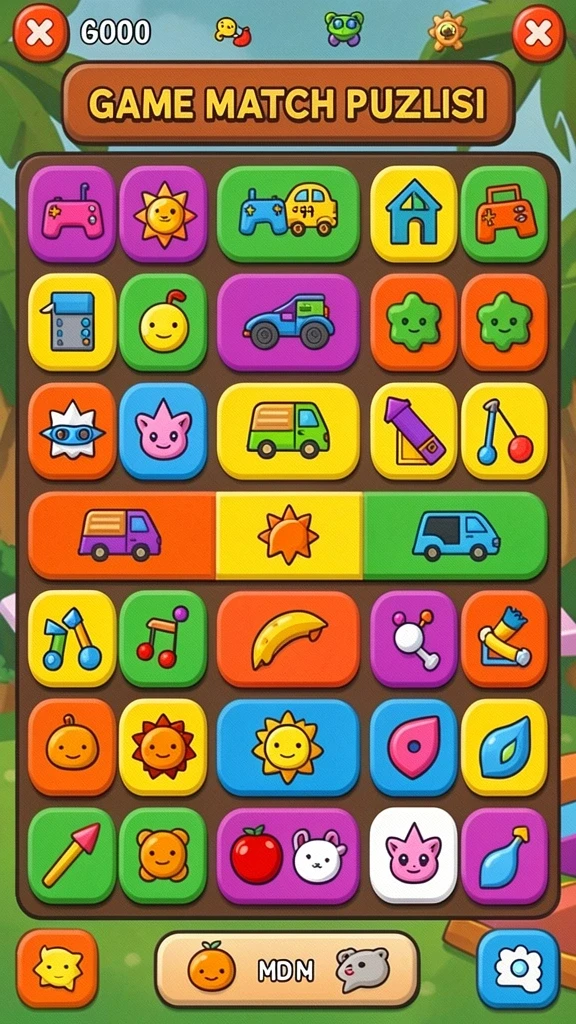
Task: Pick the blue house tile
Action: pyautogui.click(x=413, y=214)
